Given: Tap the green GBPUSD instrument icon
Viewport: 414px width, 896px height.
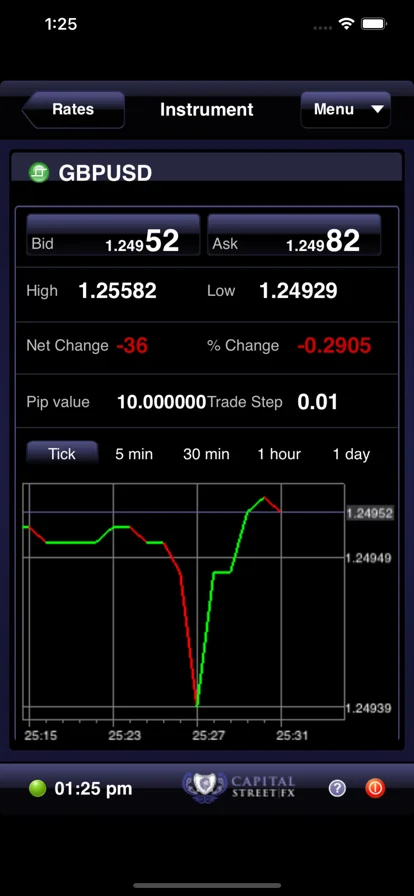Looking at the screenshot, I should click(39, 172).
